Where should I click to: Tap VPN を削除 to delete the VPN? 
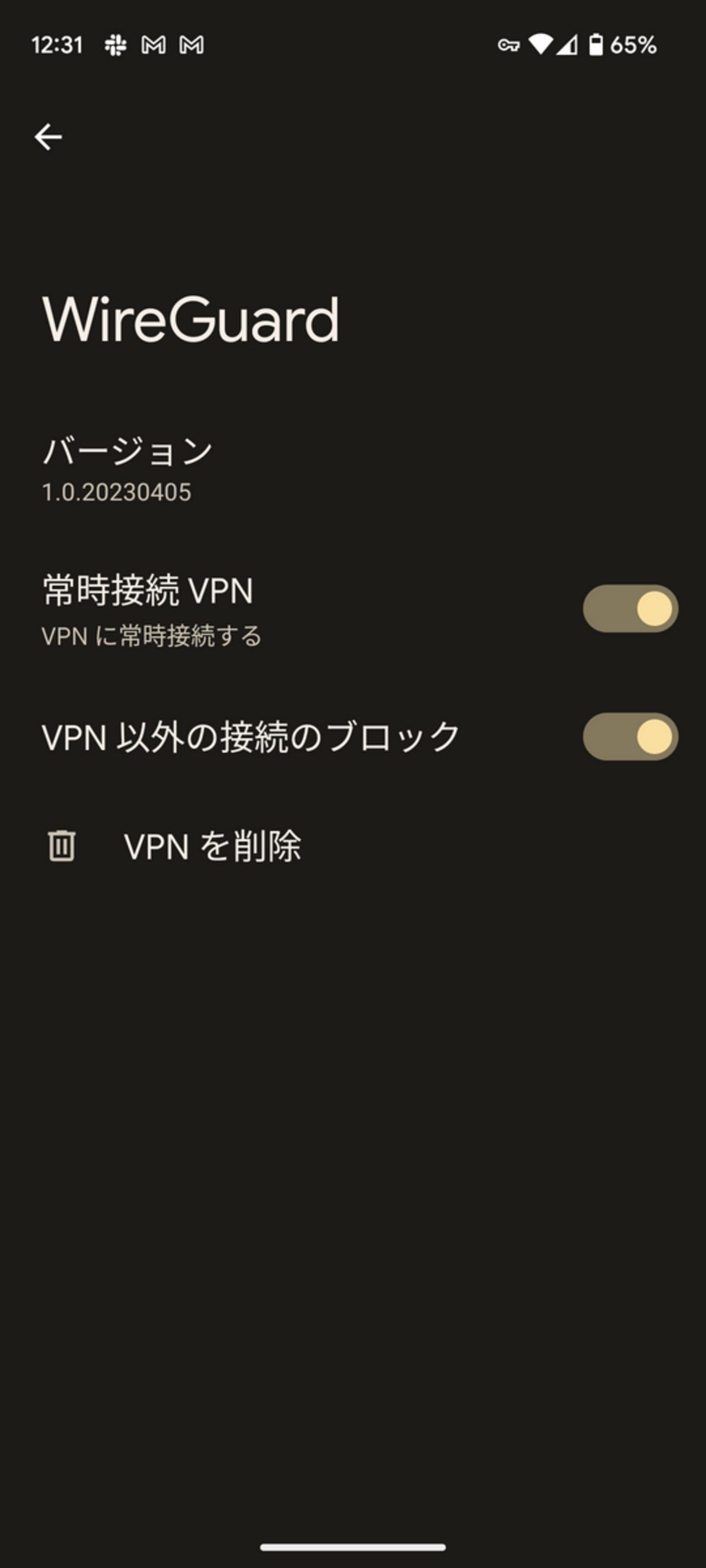pos(212,846)
